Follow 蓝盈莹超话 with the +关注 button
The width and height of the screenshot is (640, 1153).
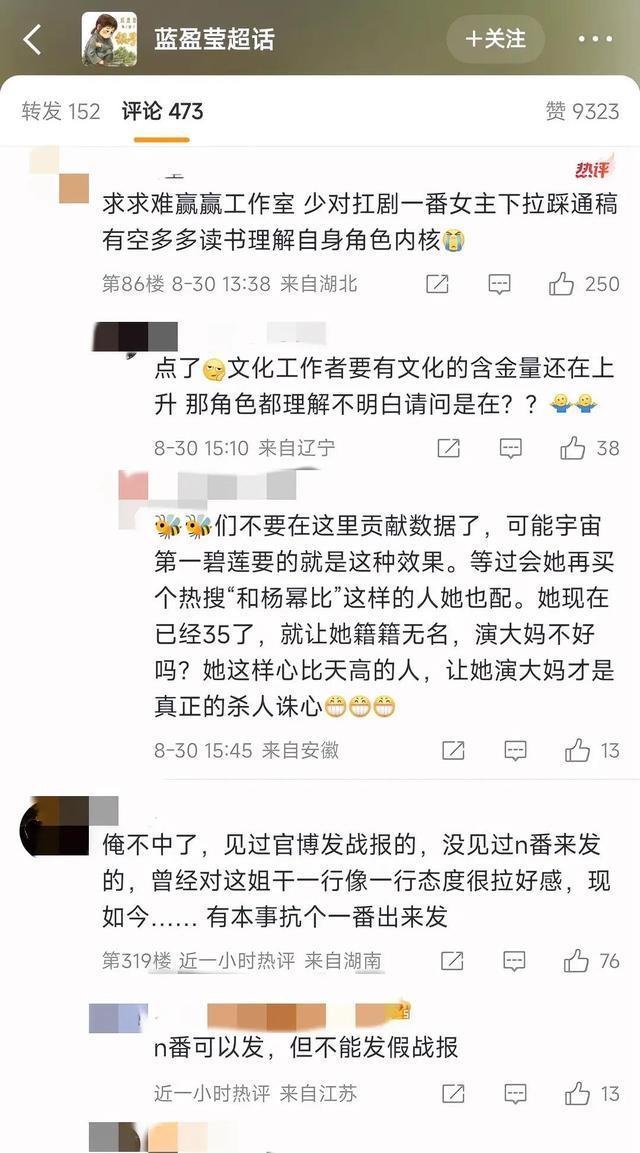(495, 39)
